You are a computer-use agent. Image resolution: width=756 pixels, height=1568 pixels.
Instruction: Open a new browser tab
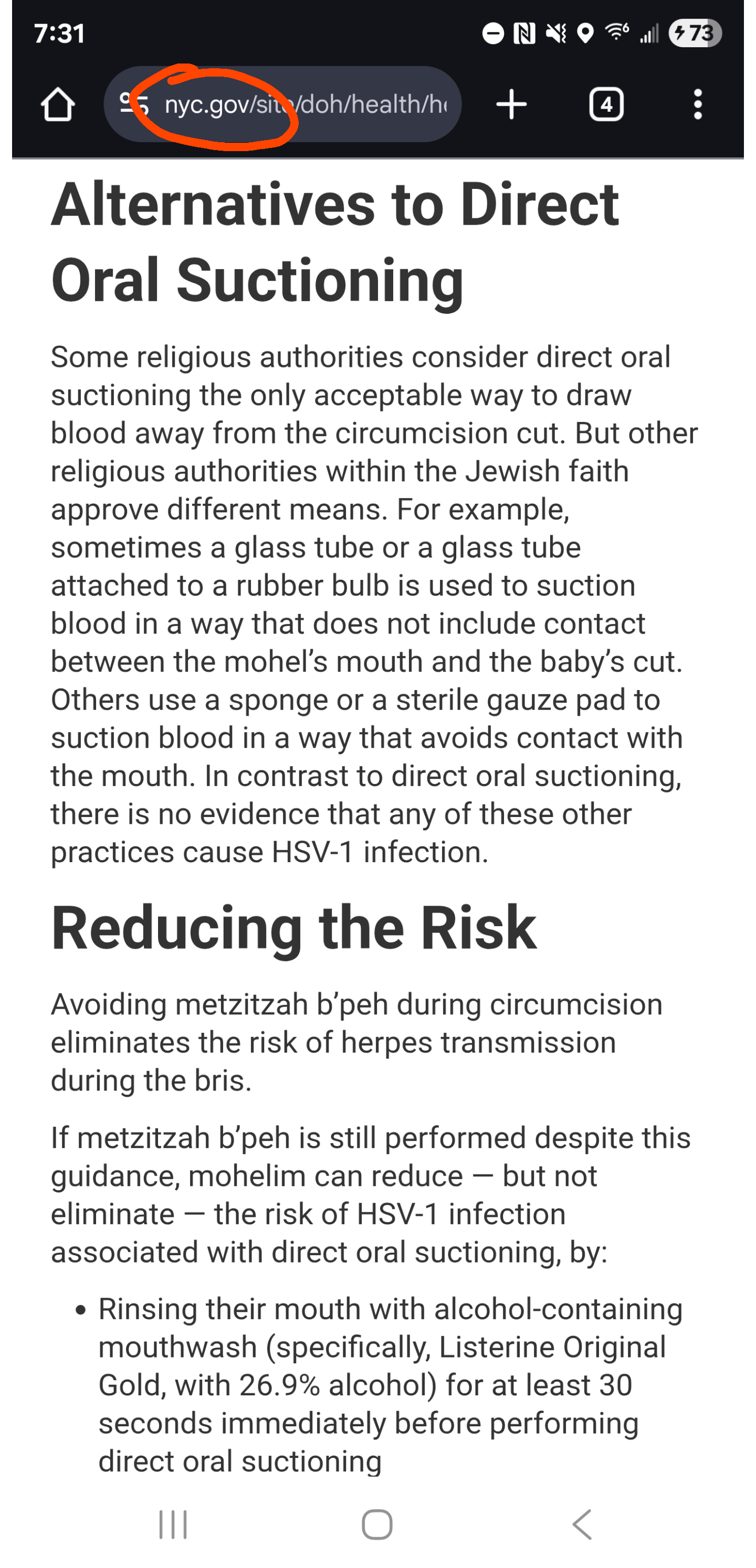(511, 105)
